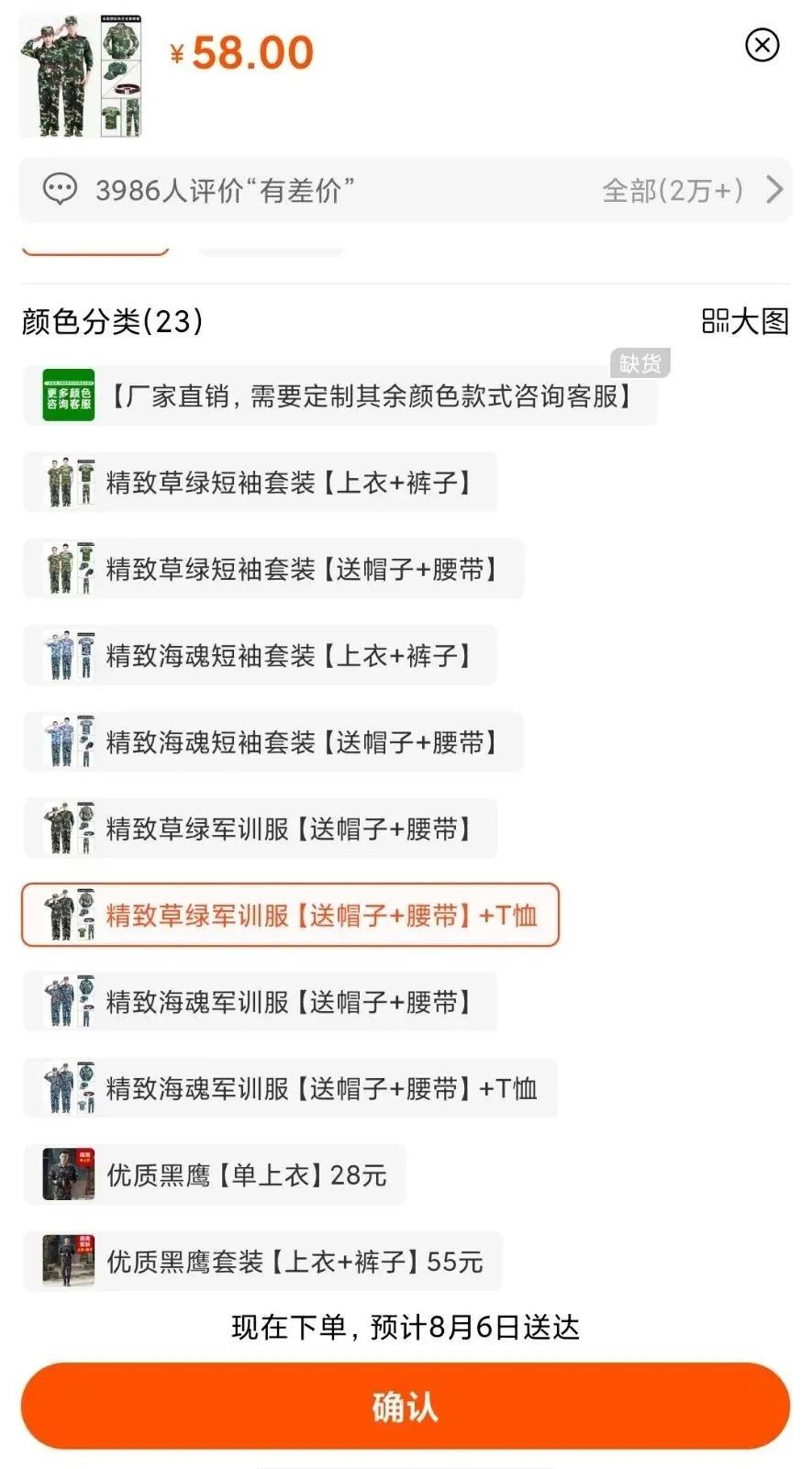Confirm selection with 确认 button

point(405,1406)
